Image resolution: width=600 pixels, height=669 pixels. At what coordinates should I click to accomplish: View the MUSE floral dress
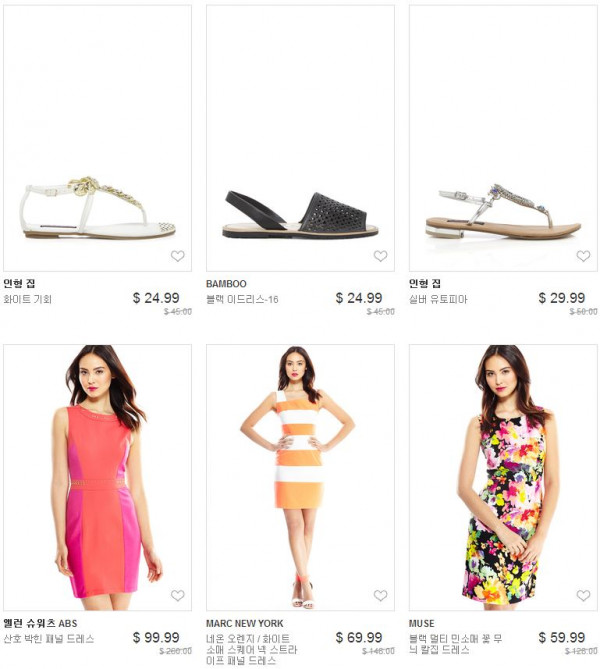(502, 480)
